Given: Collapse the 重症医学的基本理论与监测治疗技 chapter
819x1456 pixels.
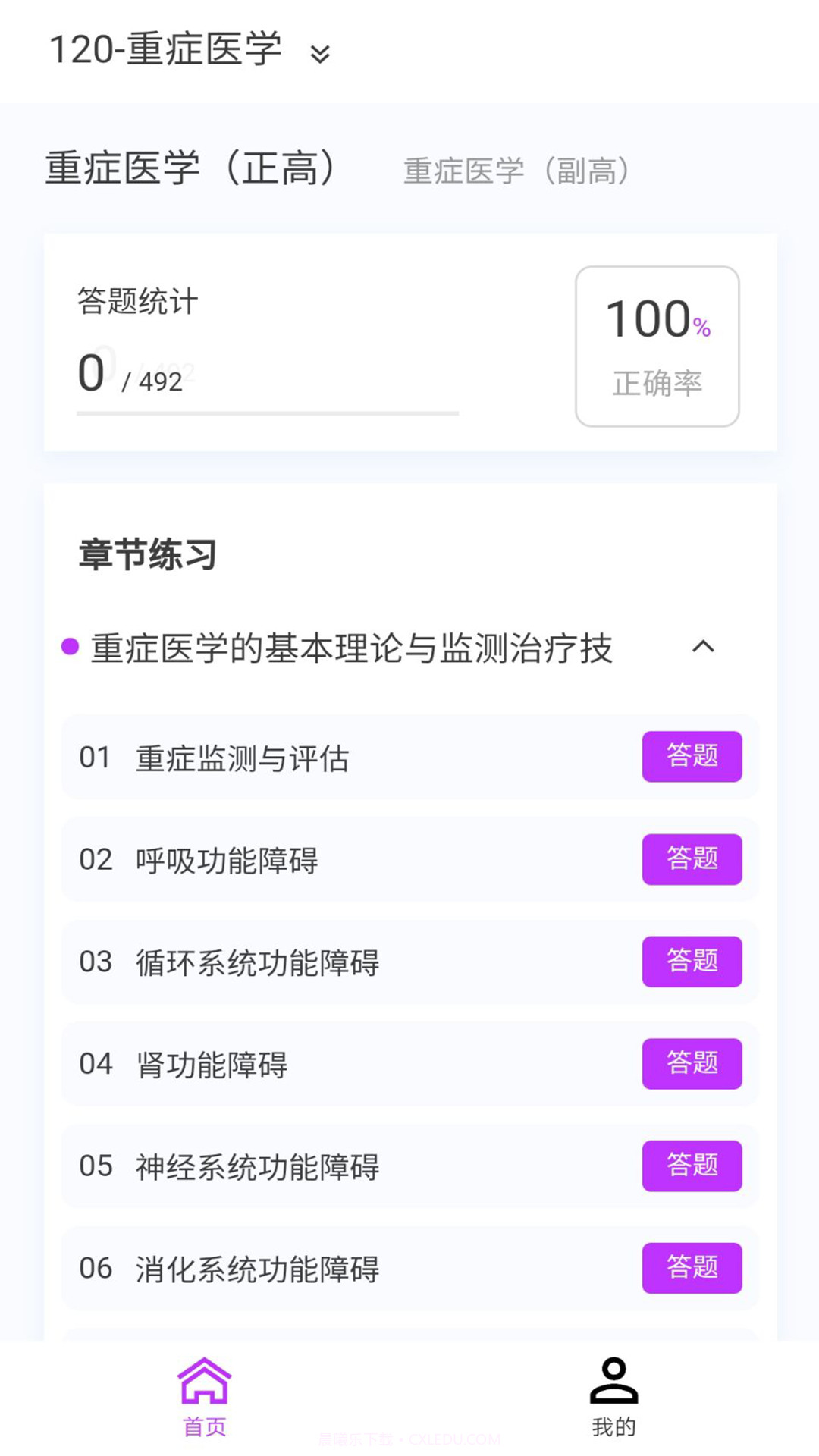Looking at the screenshot, I should click(x=704, y=648).
